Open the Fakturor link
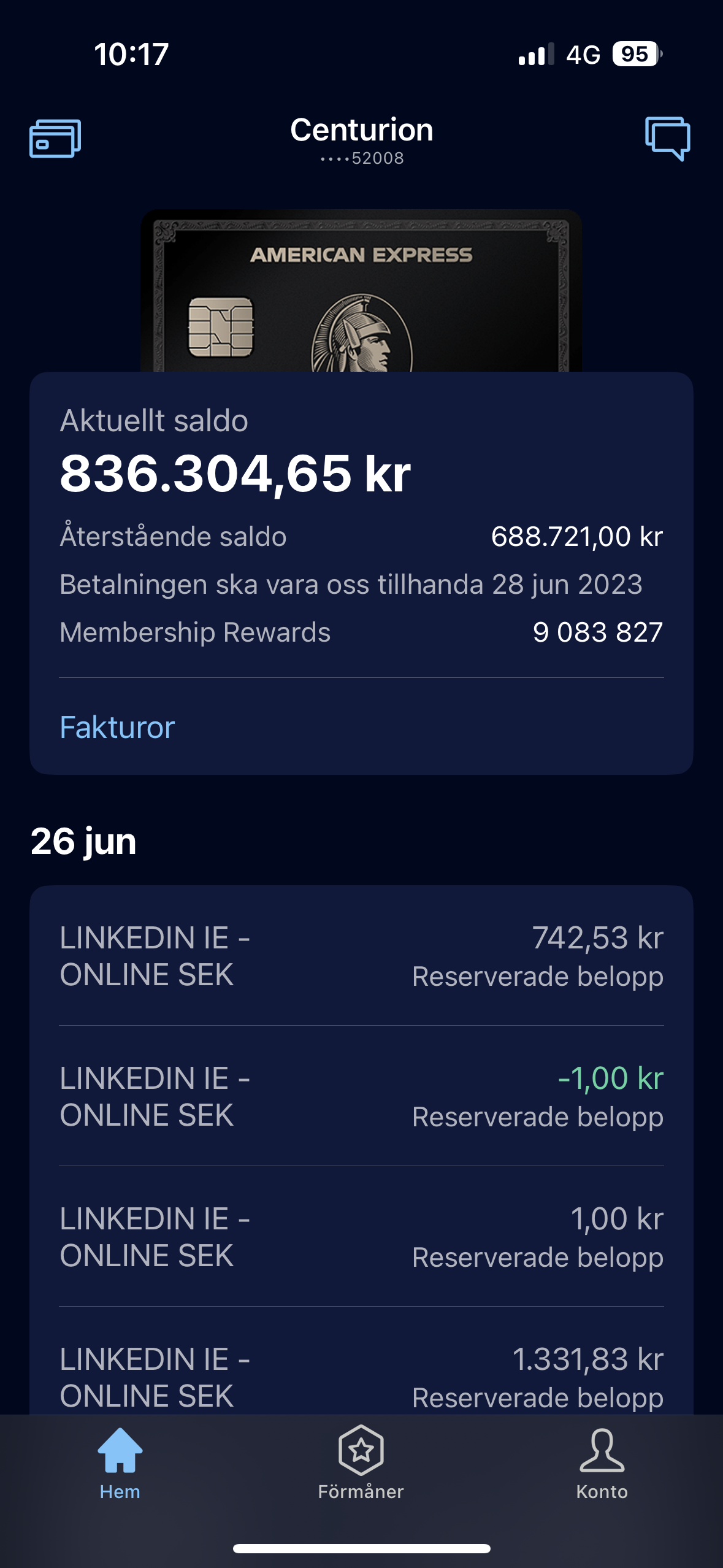The width and height of the screenshot is (723, 1568). (x=117, y=728)
